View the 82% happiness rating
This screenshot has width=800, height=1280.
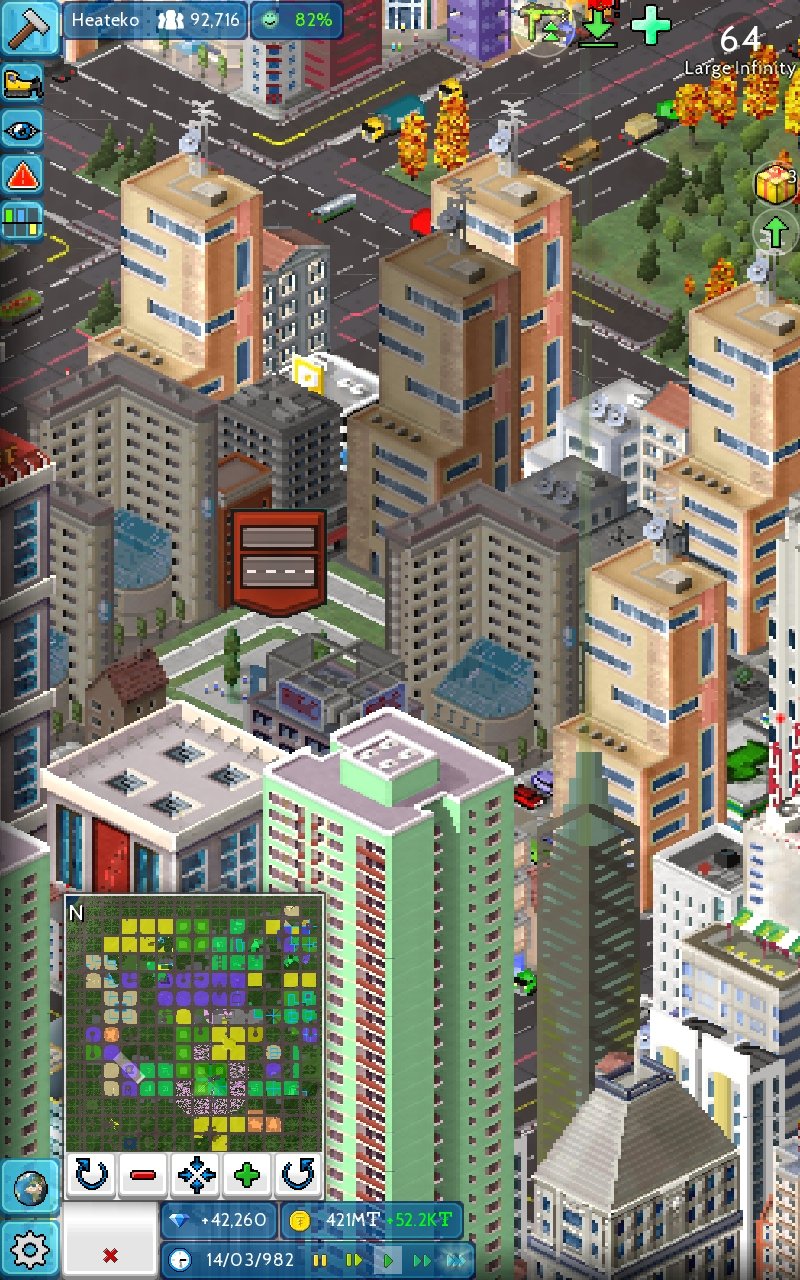coord(296,20)
